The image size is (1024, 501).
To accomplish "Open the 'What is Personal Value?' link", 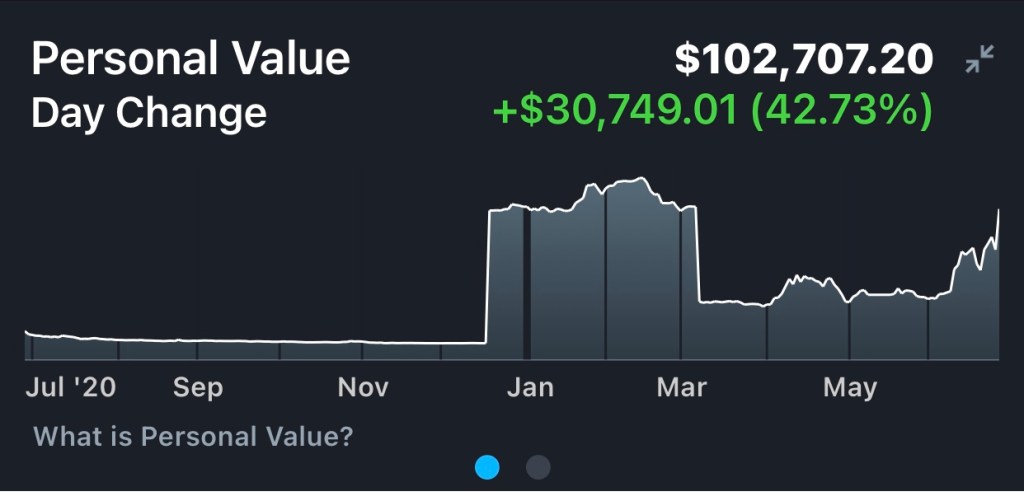I will (193, 437).
